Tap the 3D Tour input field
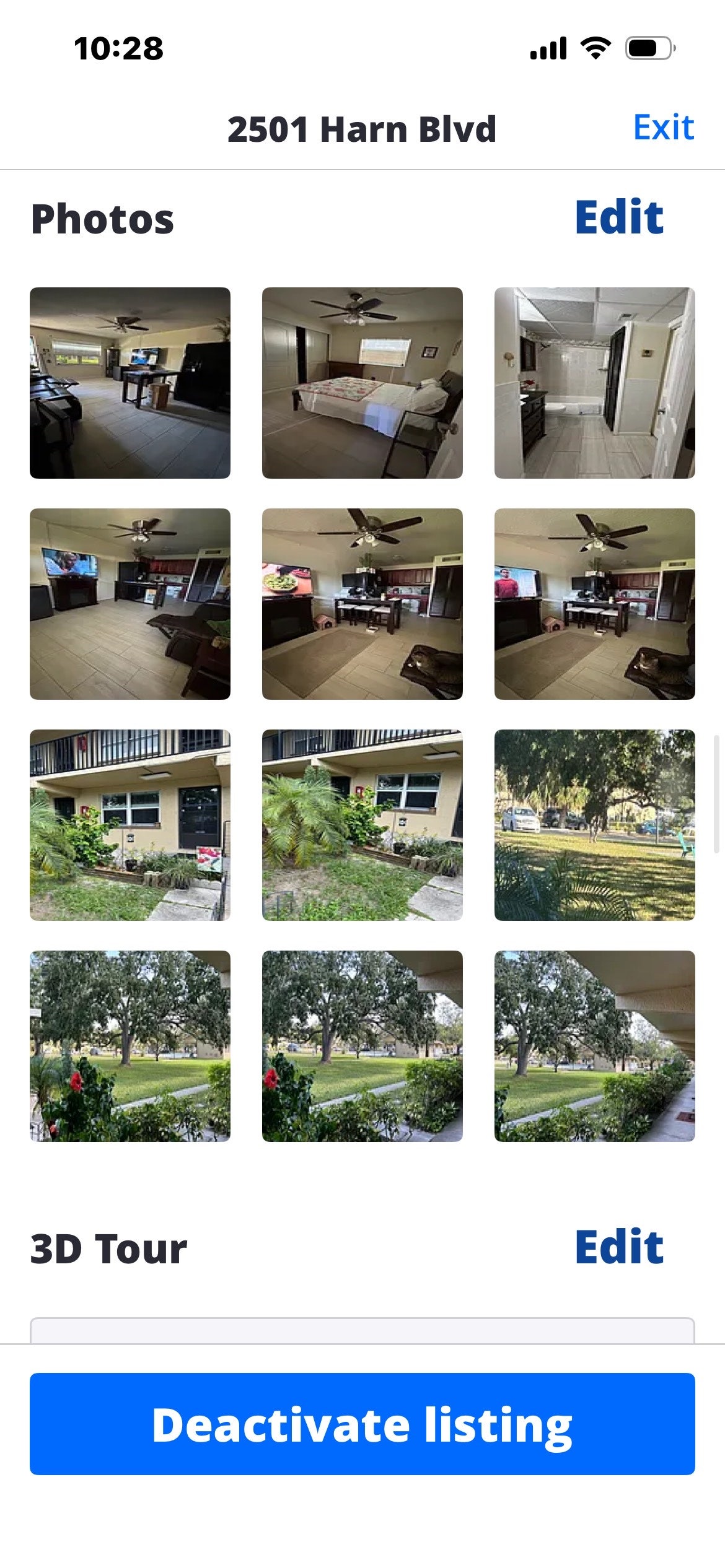Image resolution: width=725 pixels, height=1568 pixels. [x=362, y=1330]
